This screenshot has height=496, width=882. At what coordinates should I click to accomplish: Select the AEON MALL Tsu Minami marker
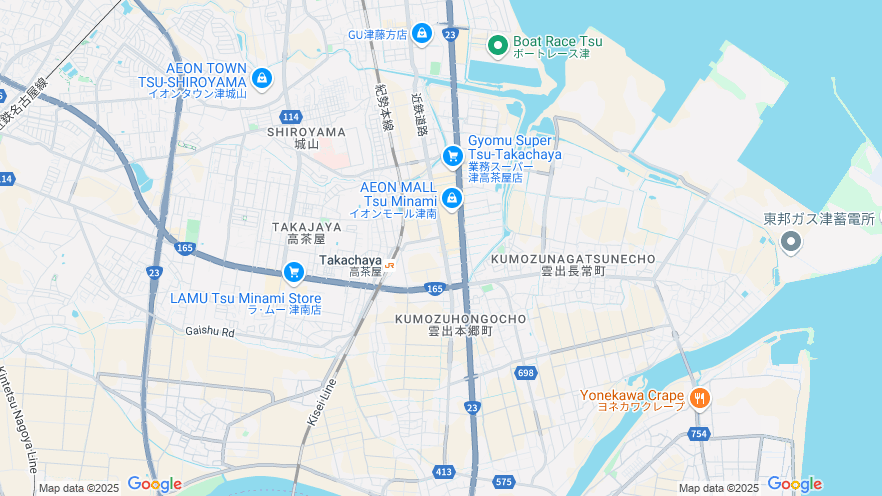click(452, 198)
